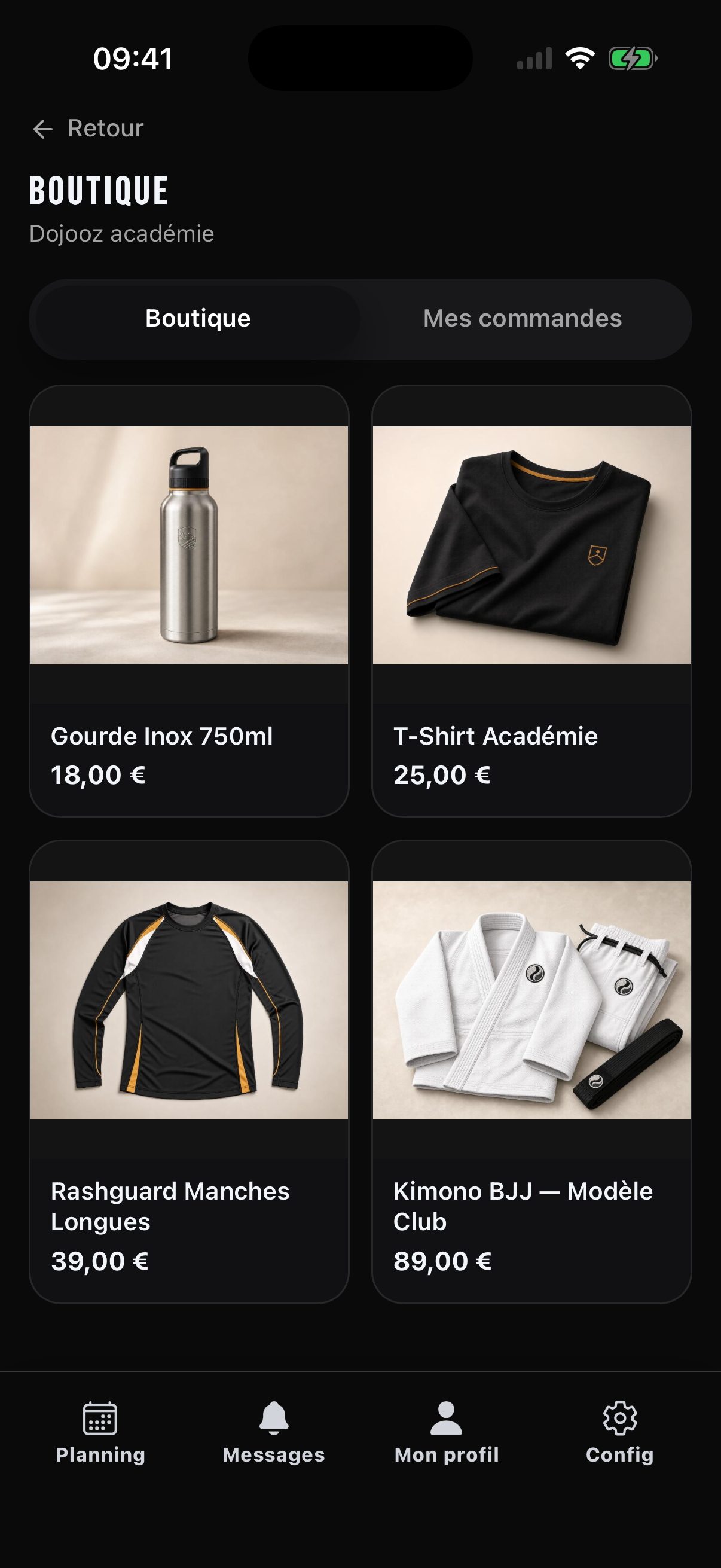Go to Mon profil
The image size is (721, 1568).
447,1433
